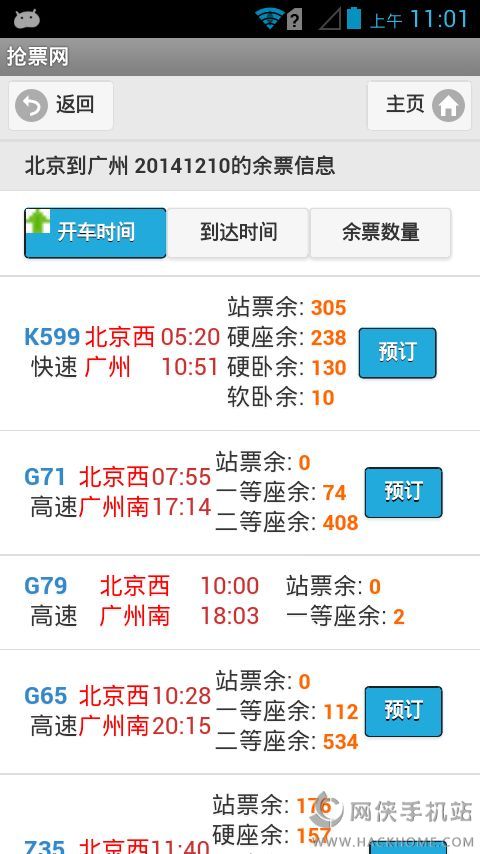Sort by 到达时间 arrival time
Viewport: 480px width, 854px height.
coord(238,233)
